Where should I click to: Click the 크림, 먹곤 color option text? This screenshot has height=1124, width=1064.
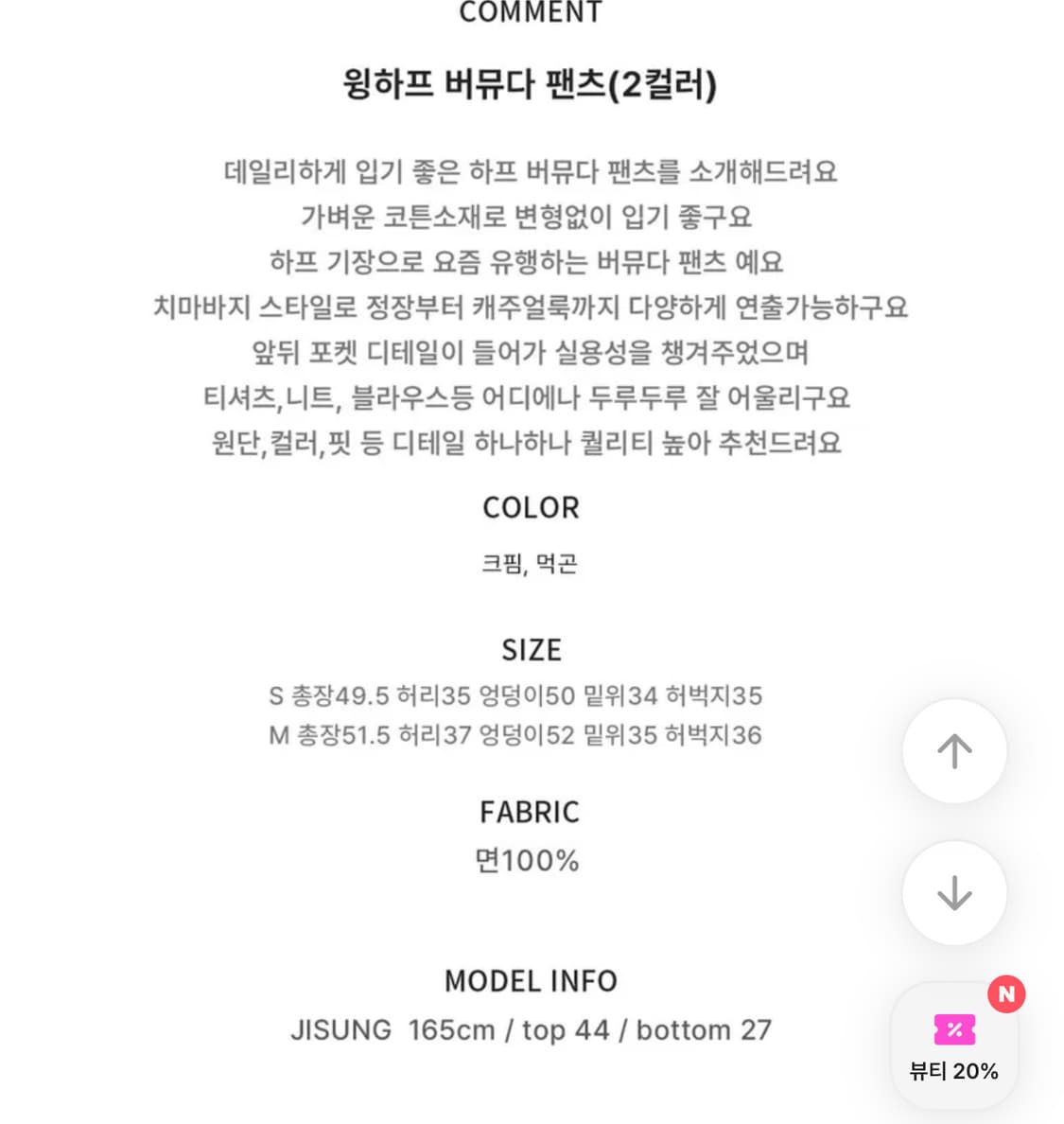531,564
